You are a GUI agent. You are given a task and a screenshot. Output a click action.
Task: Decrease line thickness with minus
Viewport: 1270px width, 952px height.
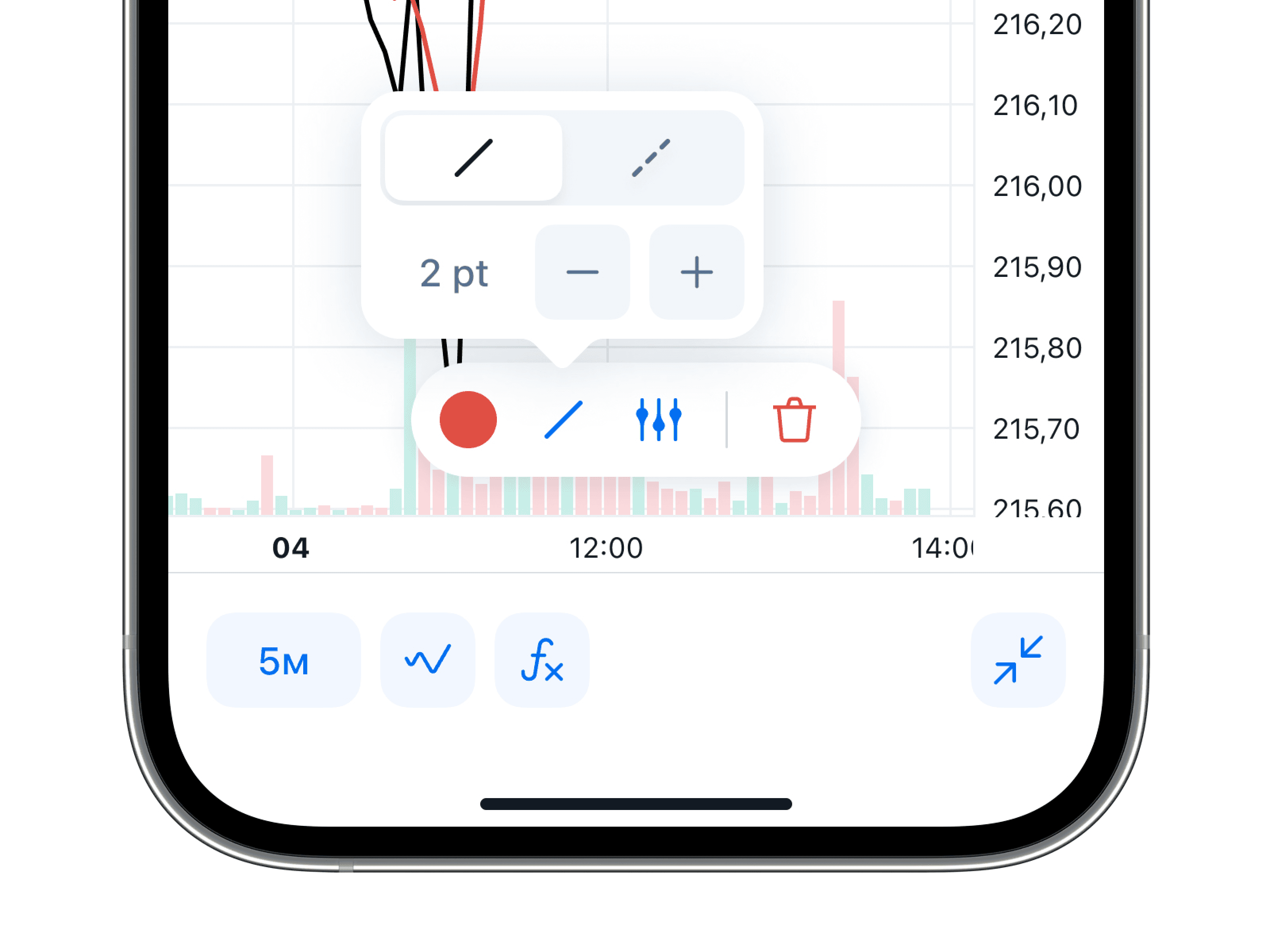(582, 272)
